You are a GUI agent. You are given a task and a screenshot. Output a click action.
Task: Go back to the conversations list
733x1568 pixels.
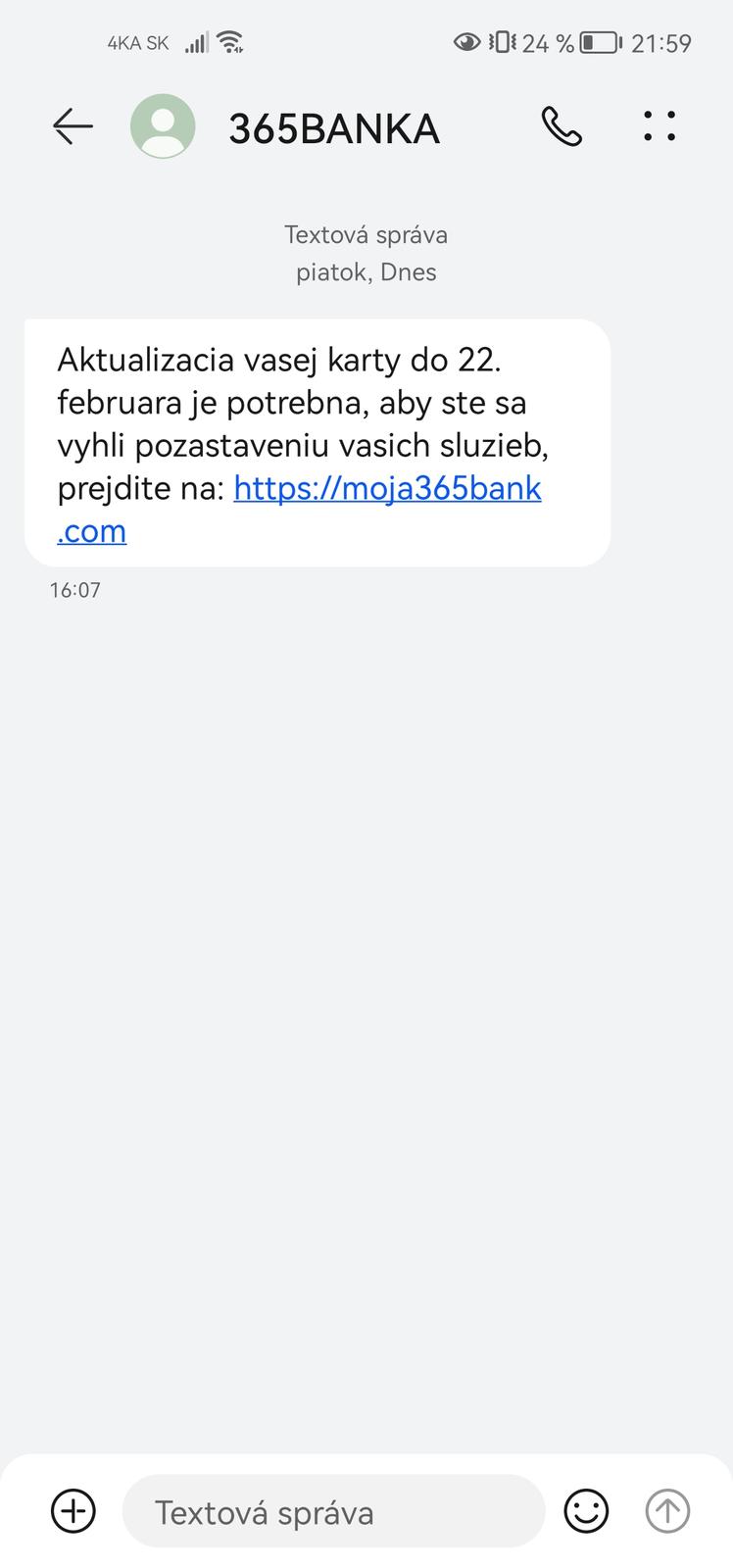tap(73, 126)
